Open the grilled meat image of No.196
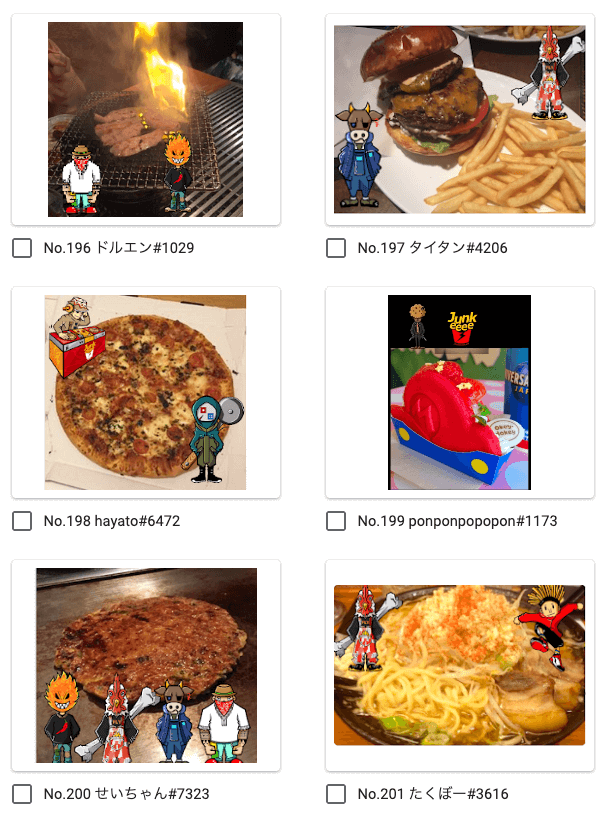 (x=145, y=120)
